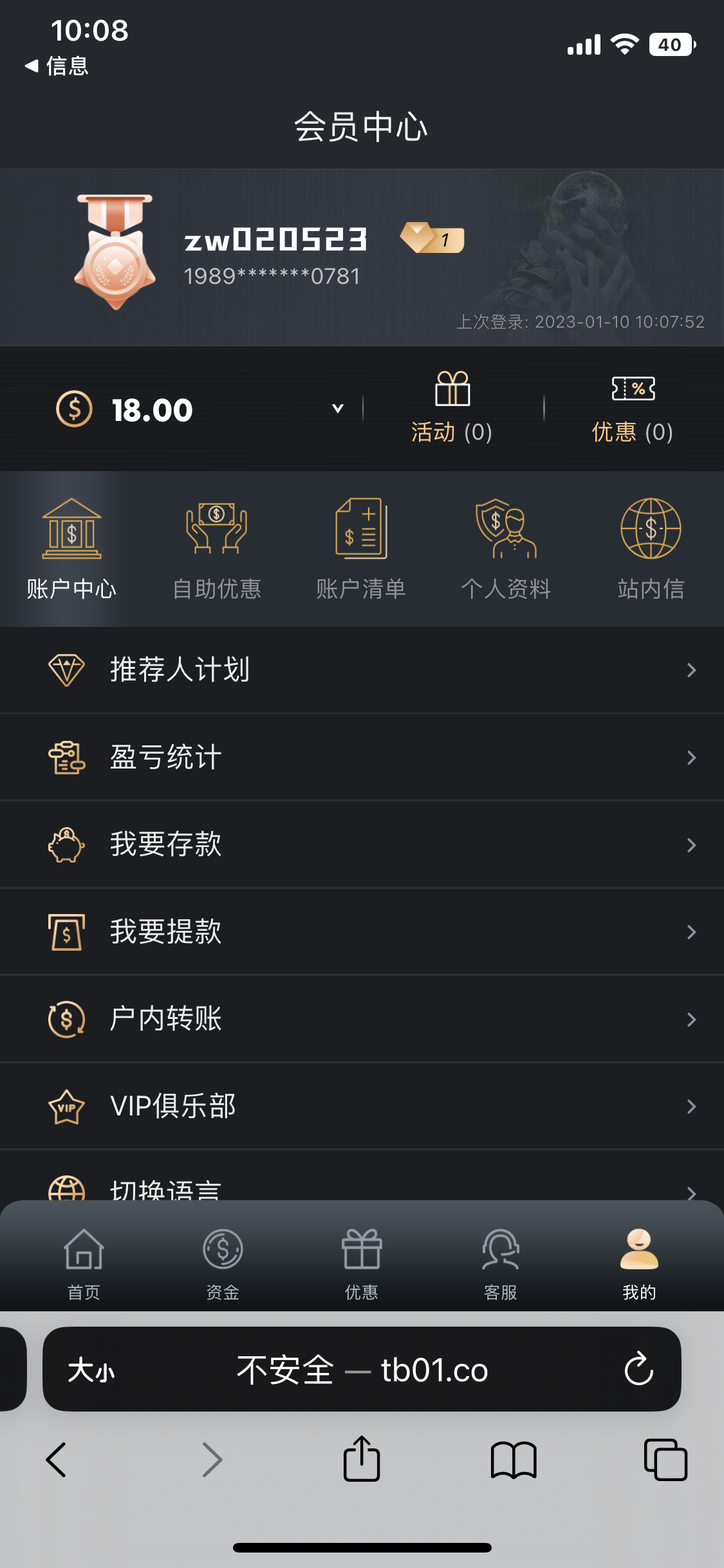Select 自助优惠 section
The width and height of the screenshot is (724, 1568).
tap(217, 548)
